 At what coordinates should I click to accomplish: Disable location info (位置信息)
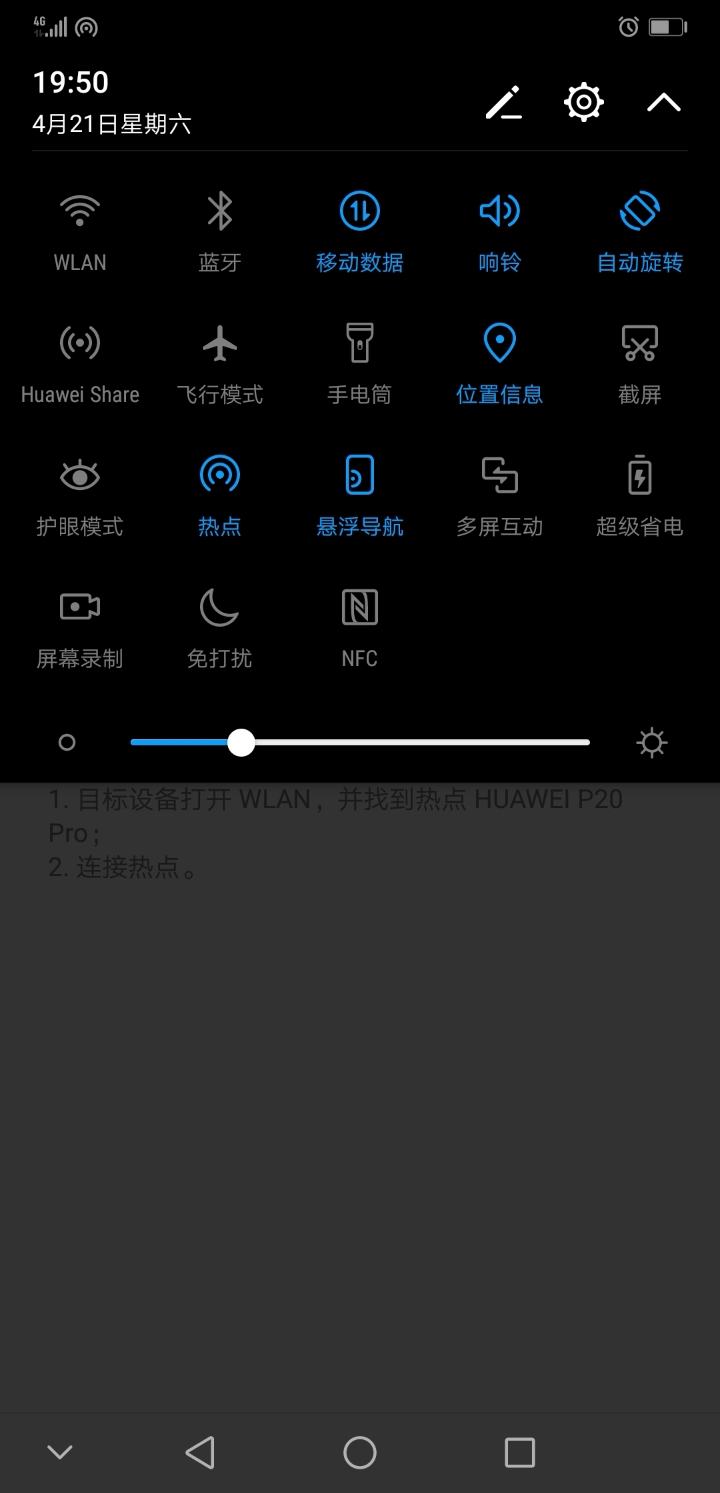pyautogui.click(x=499, y=344)
